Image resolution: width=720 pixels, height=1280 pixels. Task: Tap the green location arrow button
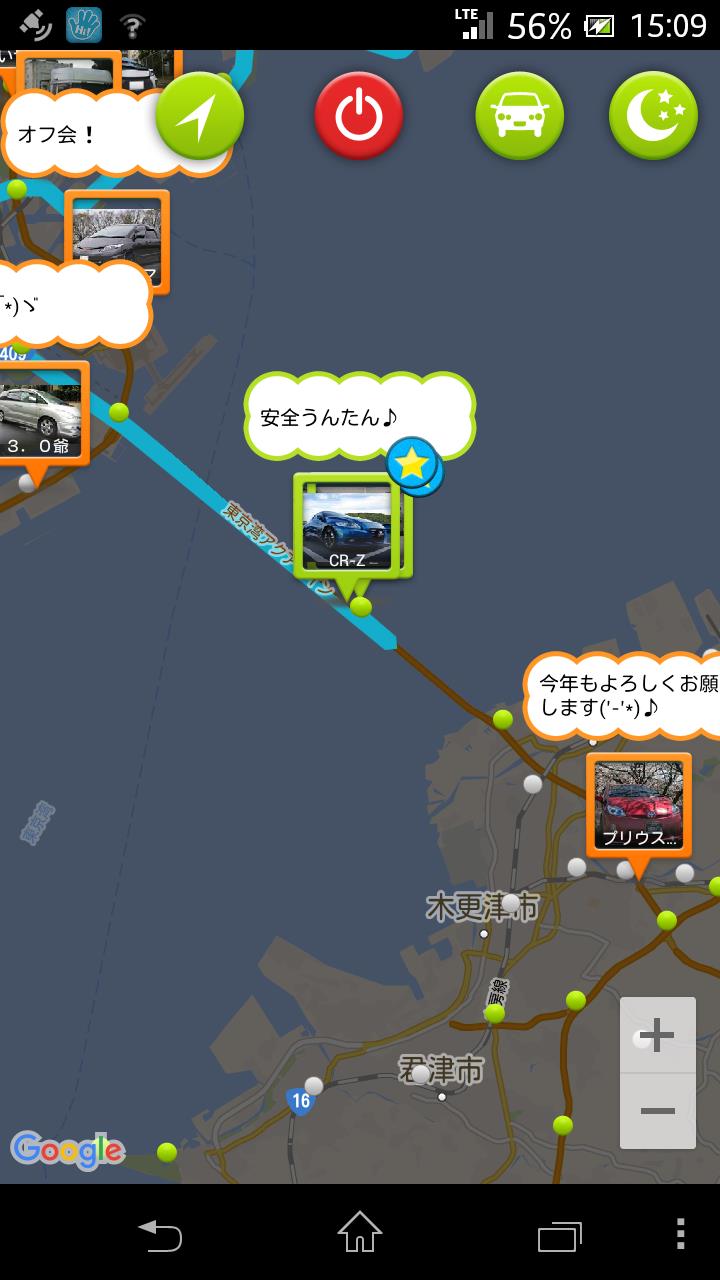(x=200, y=116)
